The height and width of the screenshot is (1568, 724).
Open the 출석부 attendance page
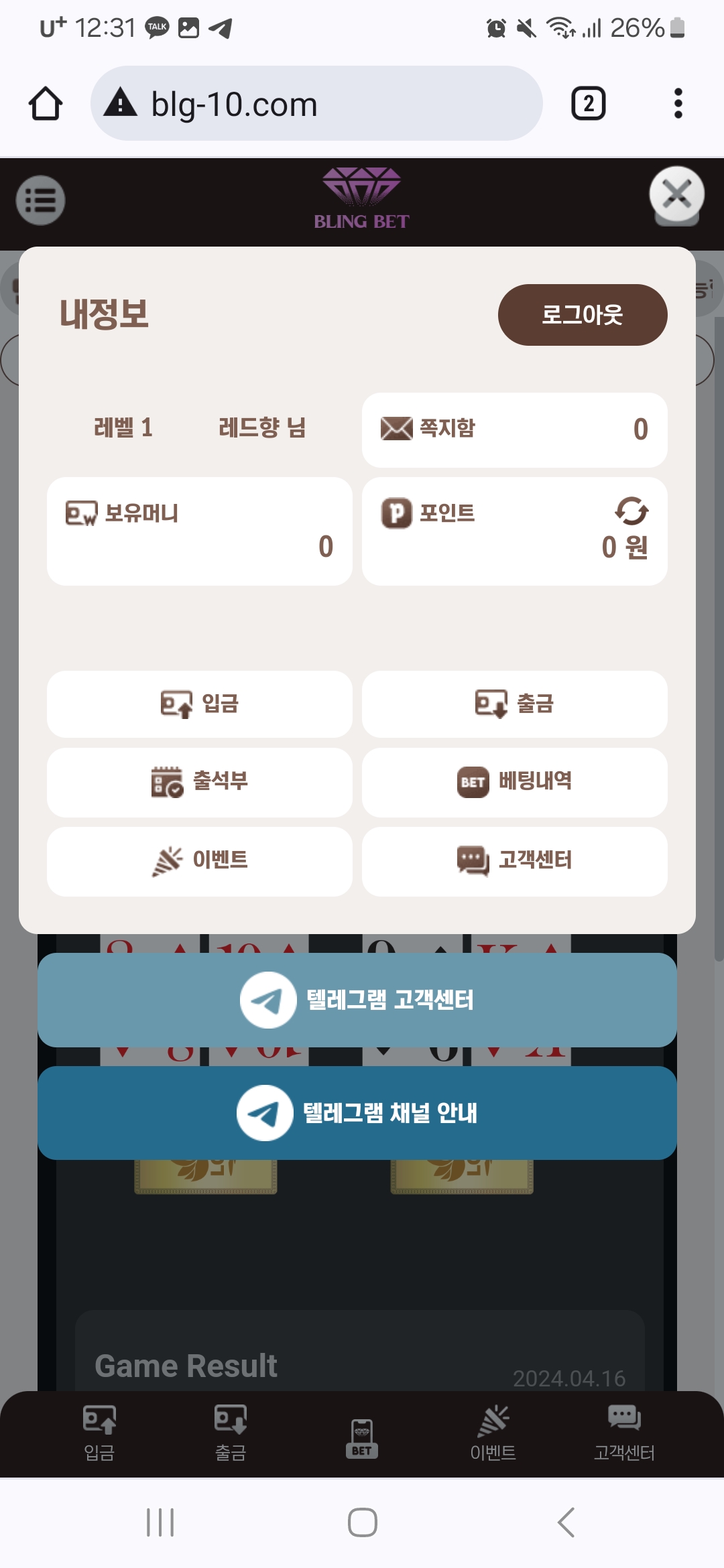click(x=200, y=782)
